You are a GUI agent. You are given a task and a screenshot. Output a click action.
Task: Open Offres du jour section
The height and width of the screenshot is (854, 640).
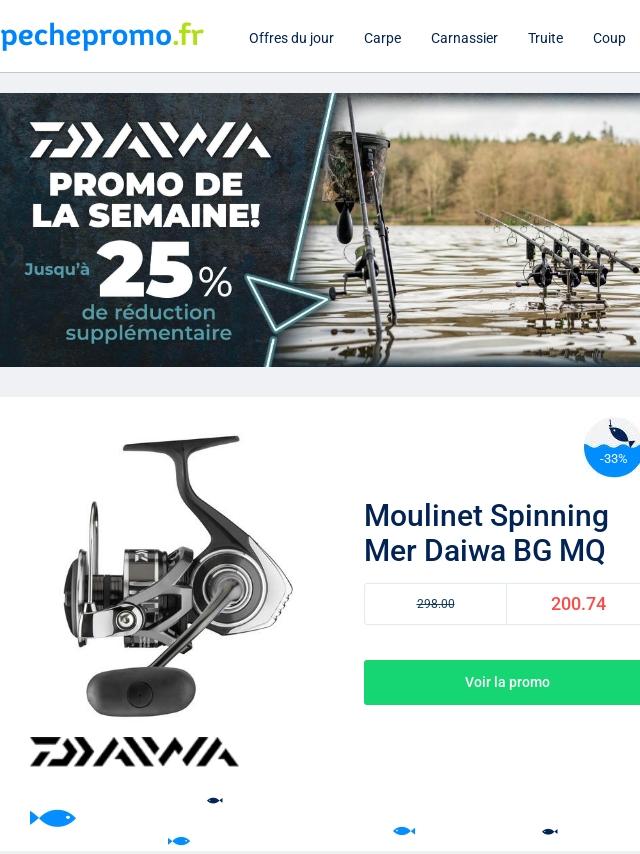coord(291,38)
